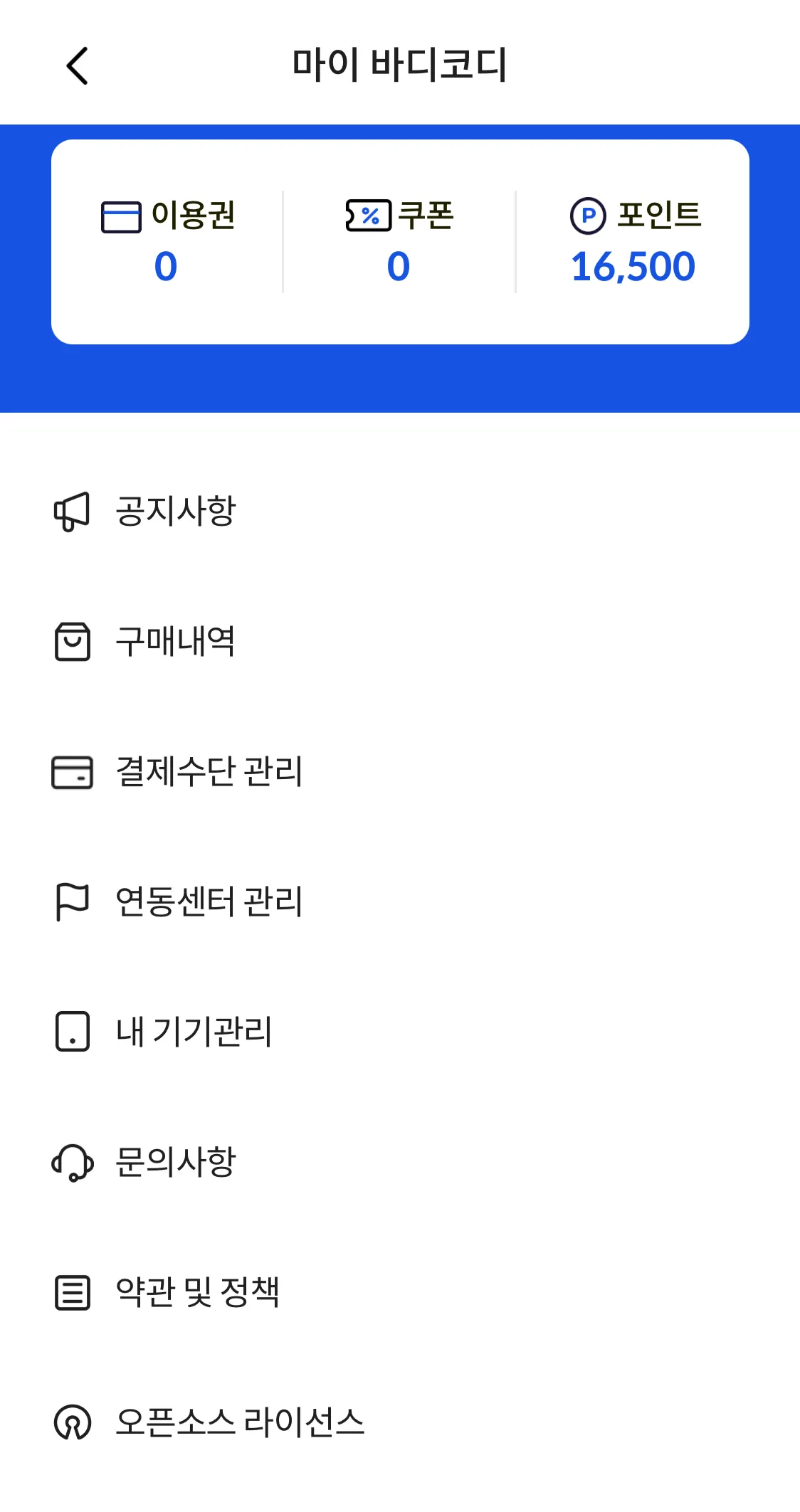
Task: View 오픈소스 라이선스
Action: point(239,1422)
